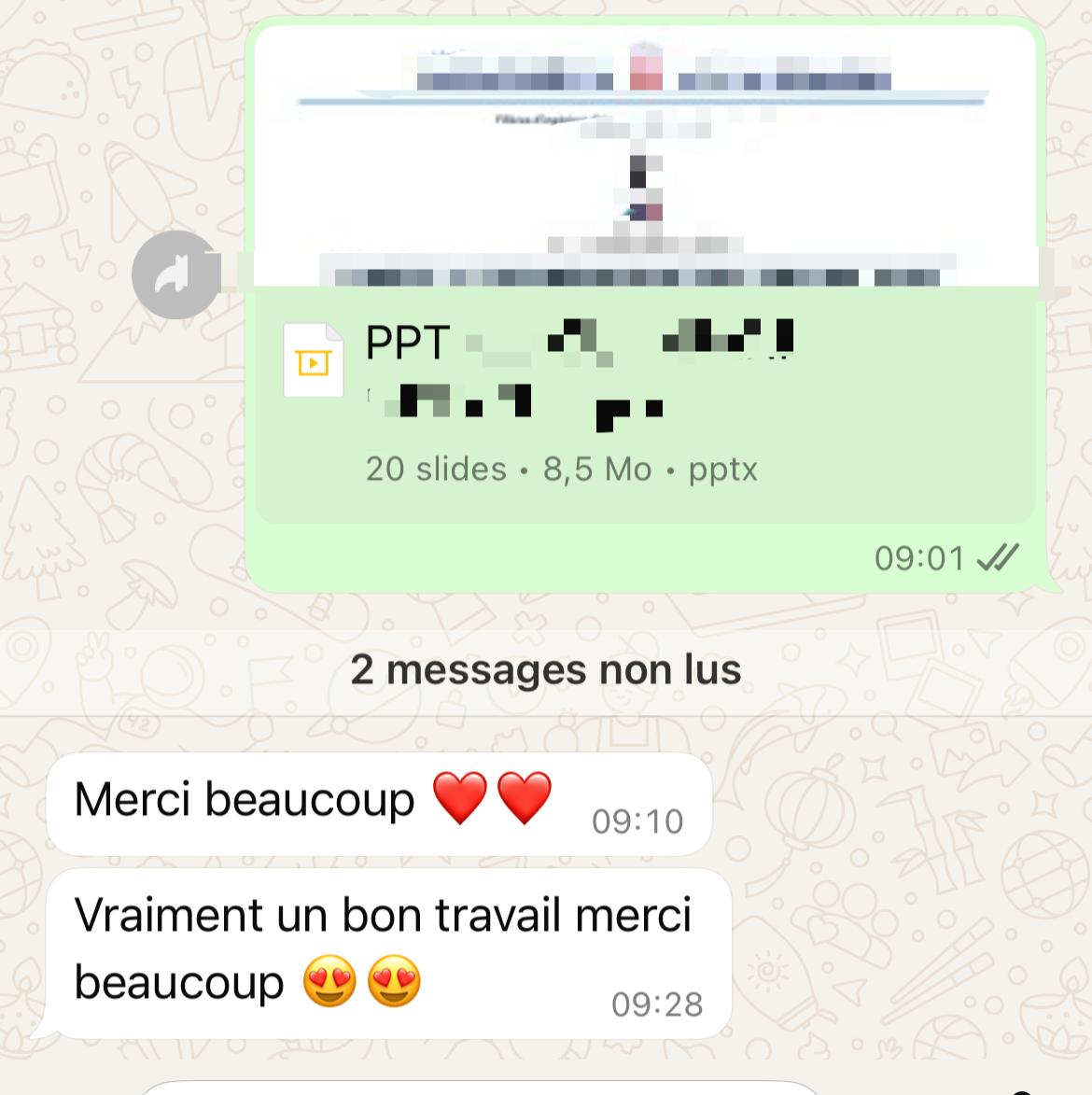
Task: Tap the forward arrow beside the PPT message
Action: [x=175, y=274]
